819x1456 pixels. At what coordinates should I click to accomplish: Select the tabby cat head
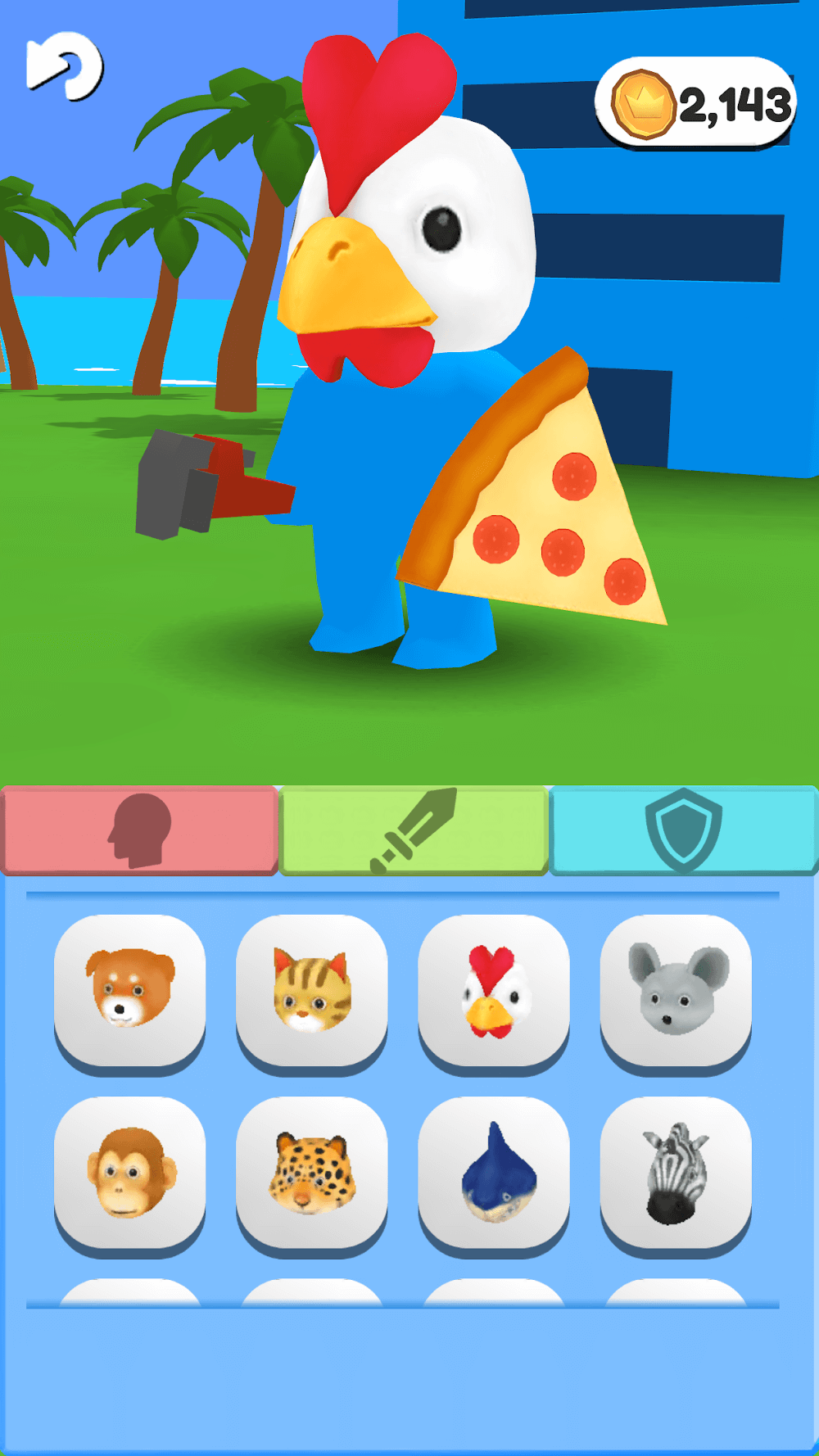pyautogui.click(x=311, y=989)
